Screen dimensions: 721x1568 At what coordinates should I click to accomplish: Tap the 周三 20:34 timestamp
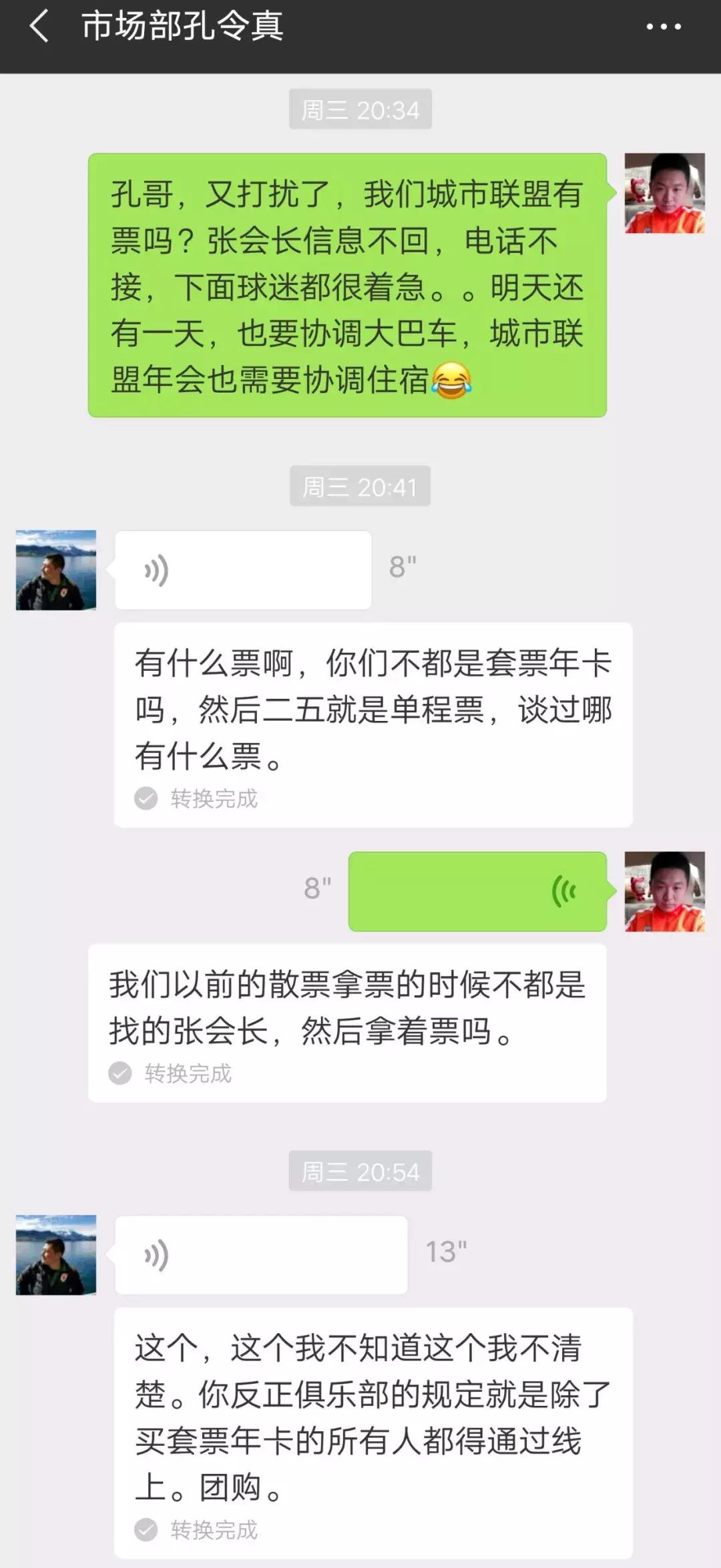[x=360, y=110]
